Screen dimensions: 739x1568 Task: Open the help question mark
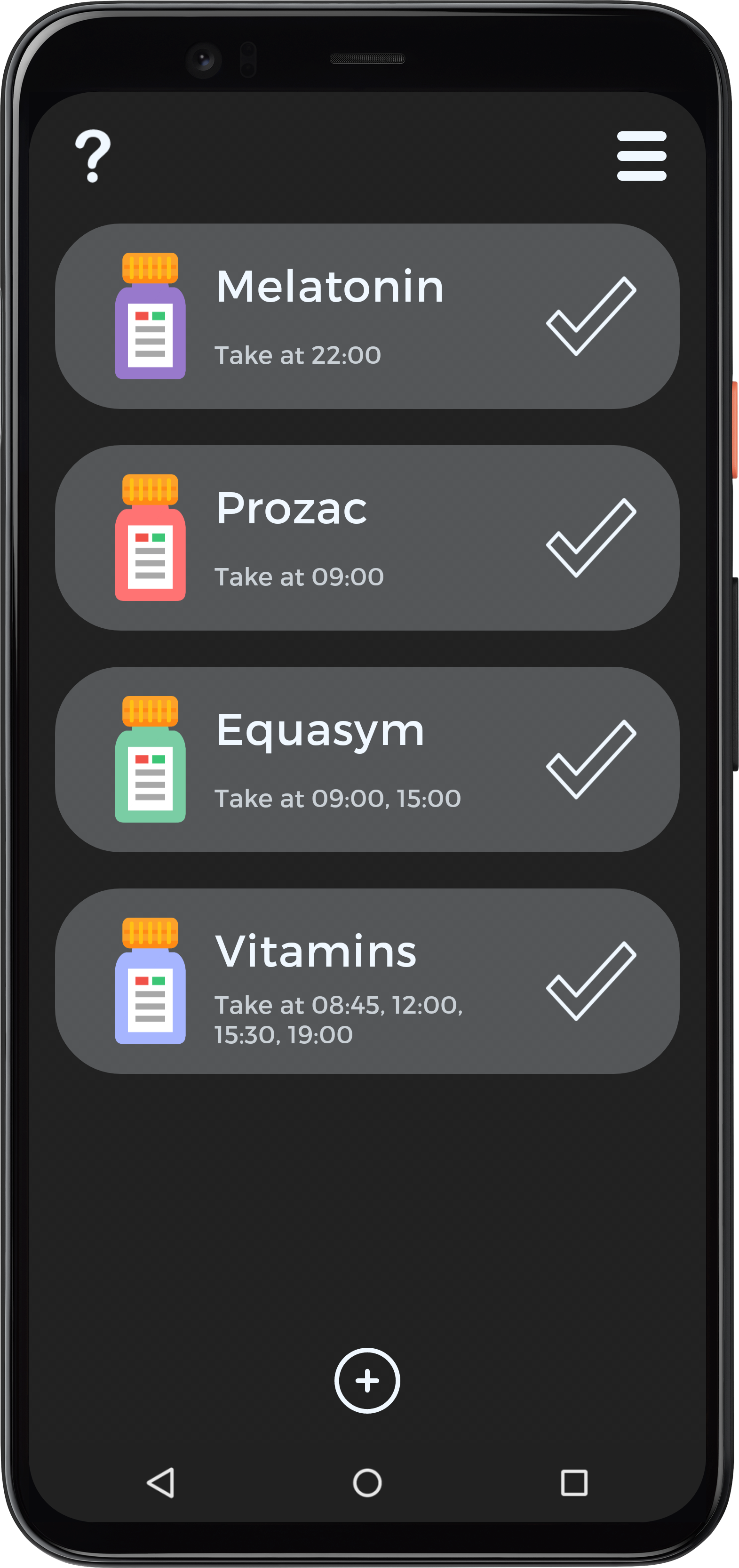pyautogui.click(x=93, y=156)
